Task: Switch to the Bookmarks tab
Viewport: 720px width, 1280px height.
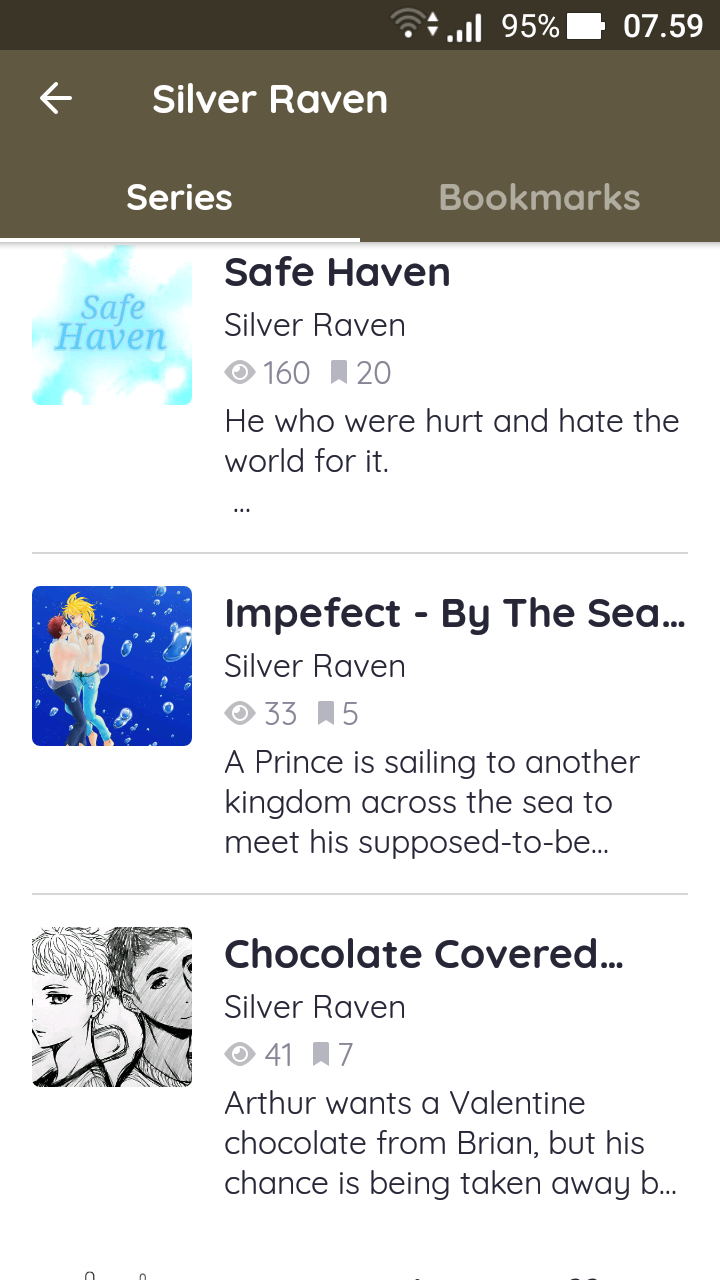Action: [x=539, y=197]
